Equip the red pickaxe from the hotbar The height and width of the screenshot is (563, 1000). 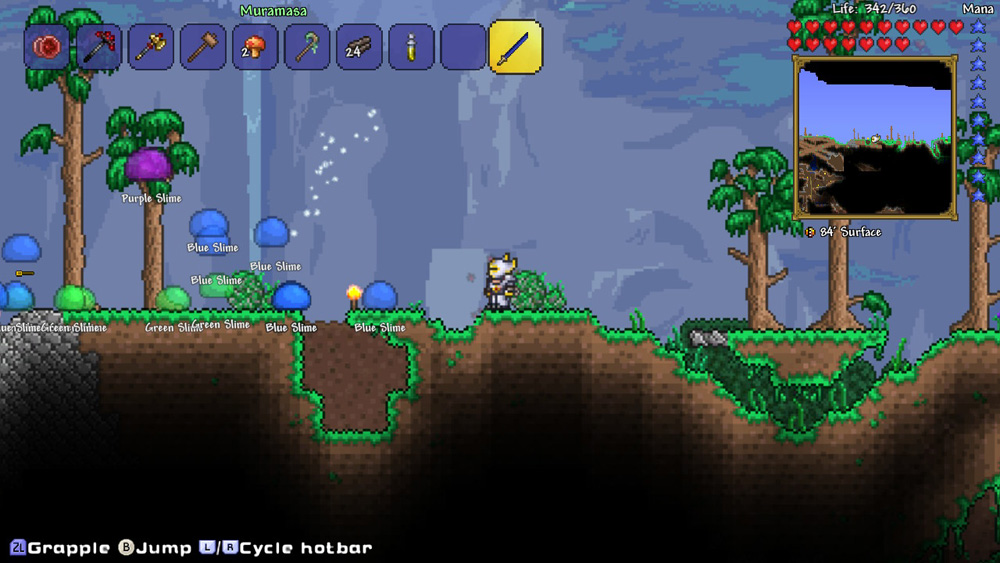[99, 47]
